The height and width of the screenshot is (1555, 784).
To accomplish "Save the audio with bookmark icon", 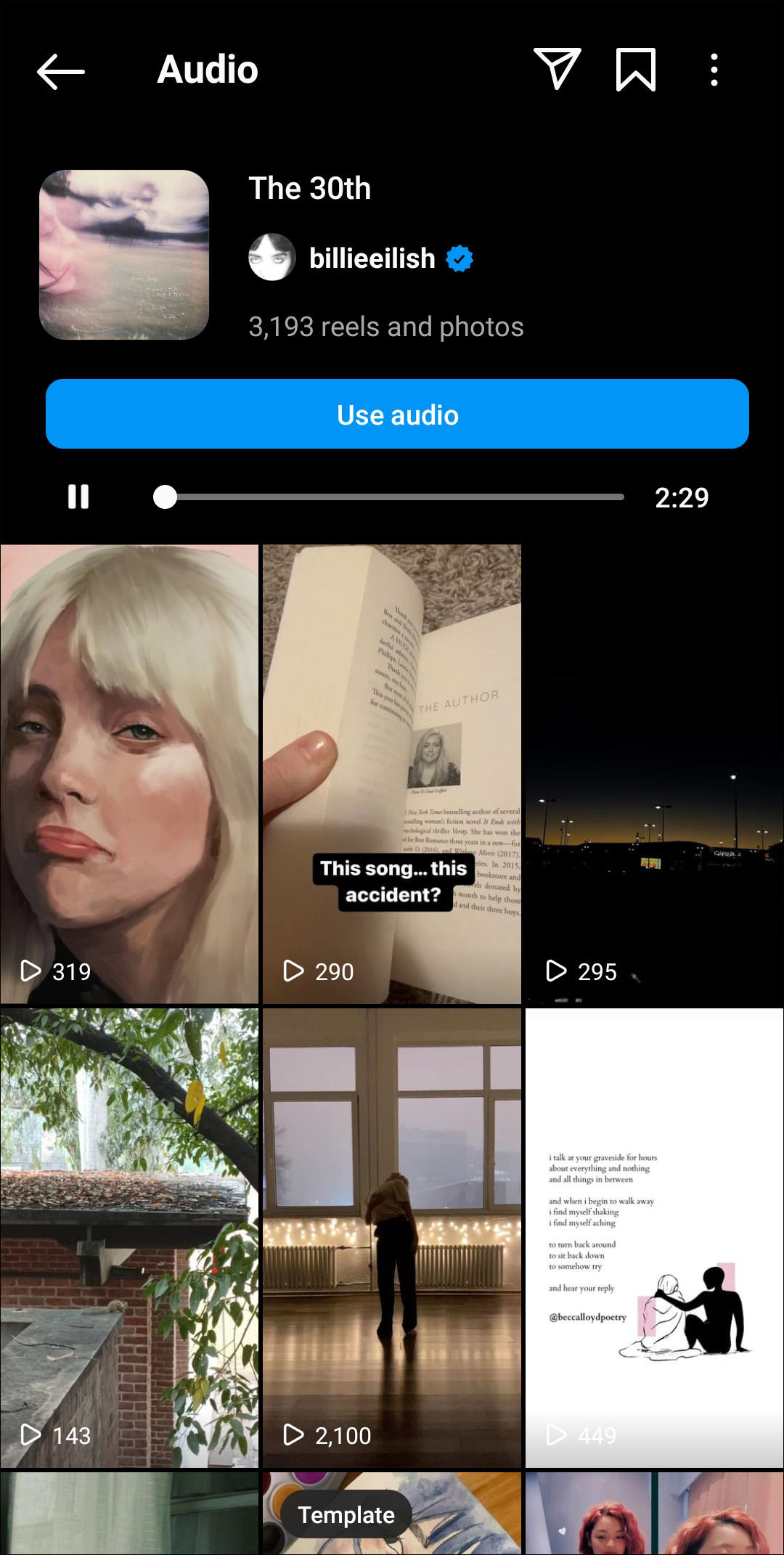I will [636, 70].
